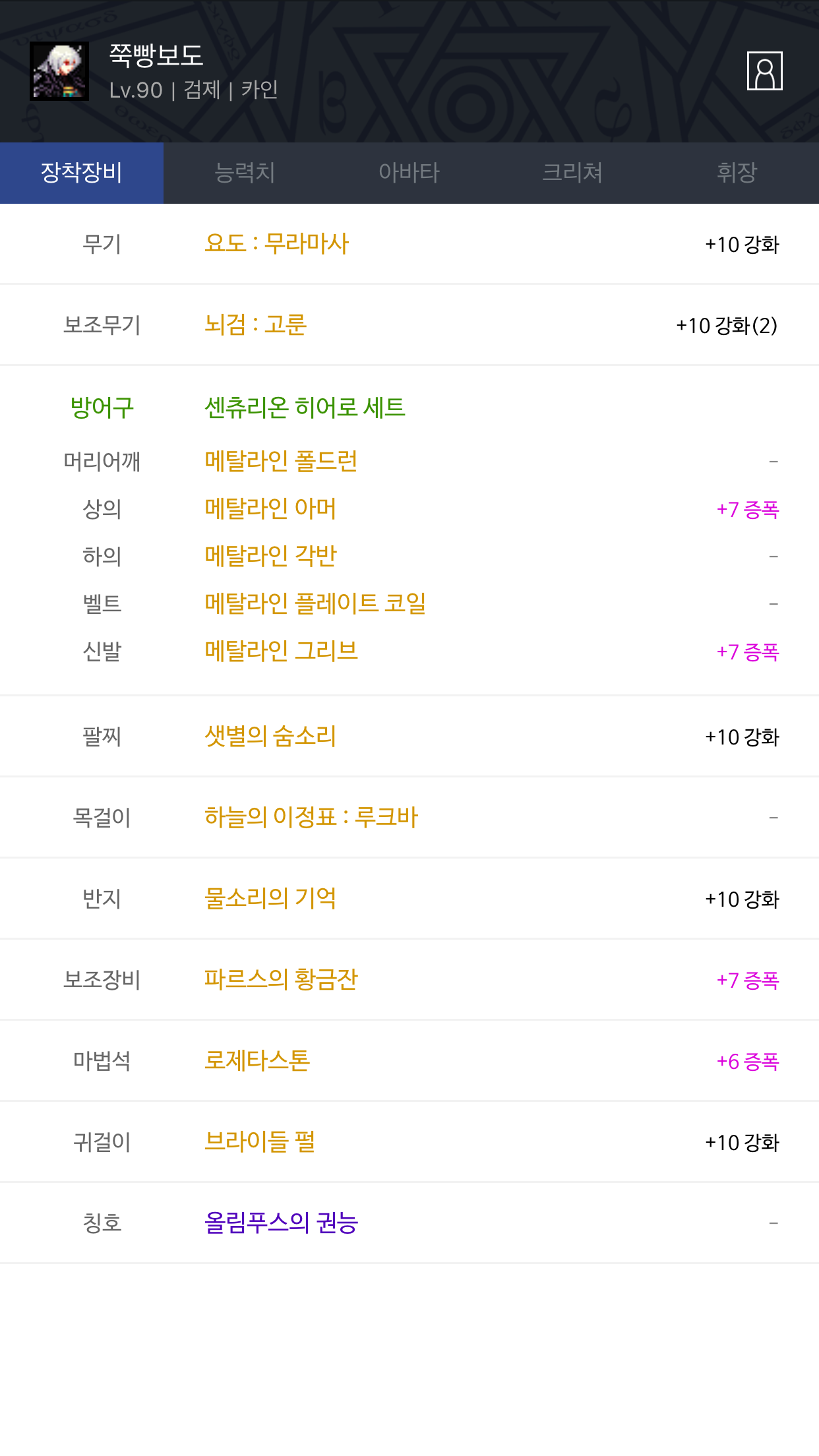Screen dimensions: 819x1456
Task: Switch to the 휘장 tab
Action: (737, 173)
